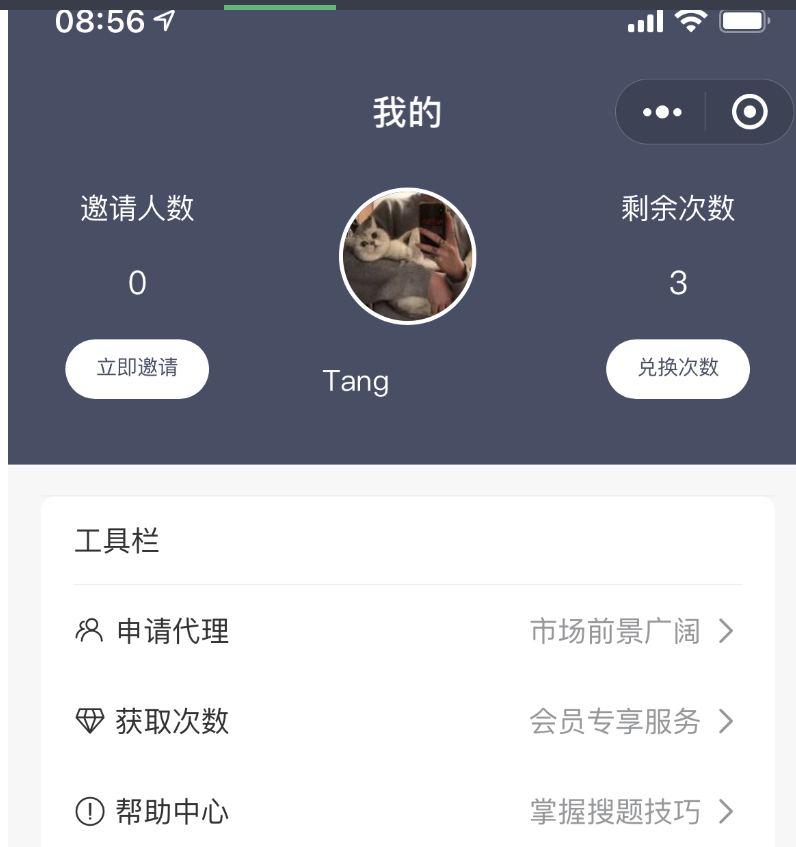The width and height of the screenshot is (796, 847).
Task: Tap the battery indicator in the status bar
Action: pyautogui.click(x=742, y=20)
